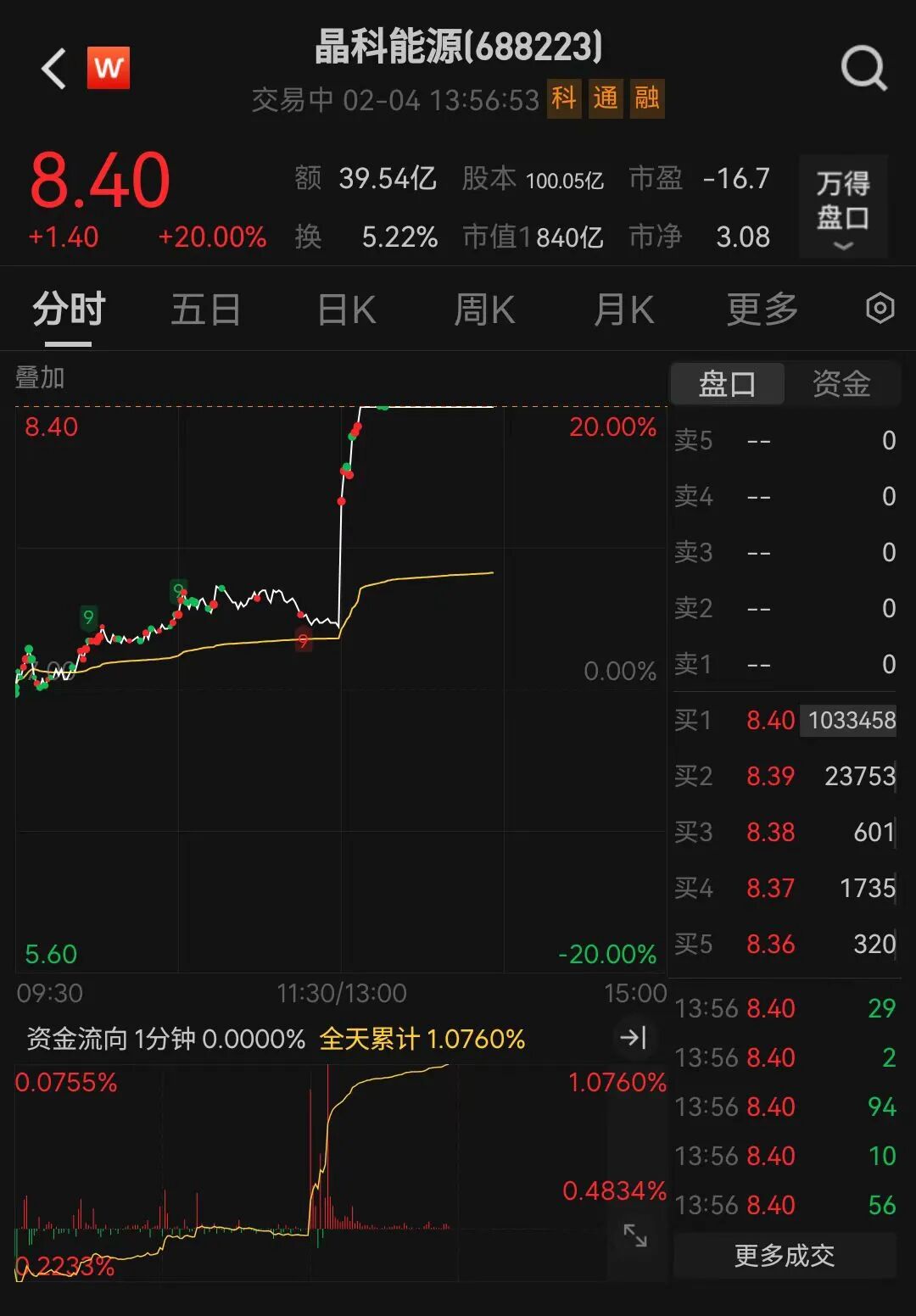Expand the fund flow chart fullscreen

[635, 1235]
